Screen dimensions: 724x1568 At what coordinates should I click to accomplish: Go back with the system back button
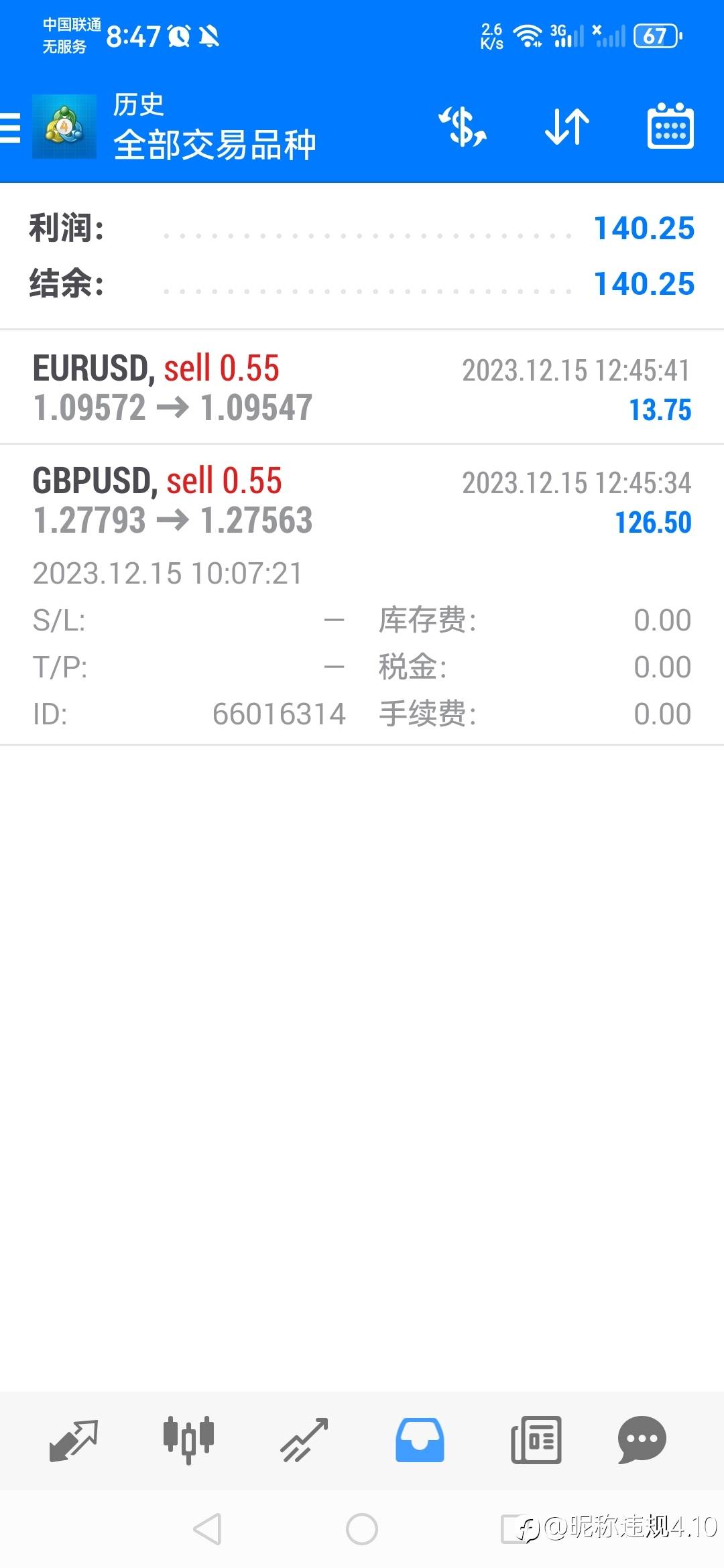point(207,1529)
